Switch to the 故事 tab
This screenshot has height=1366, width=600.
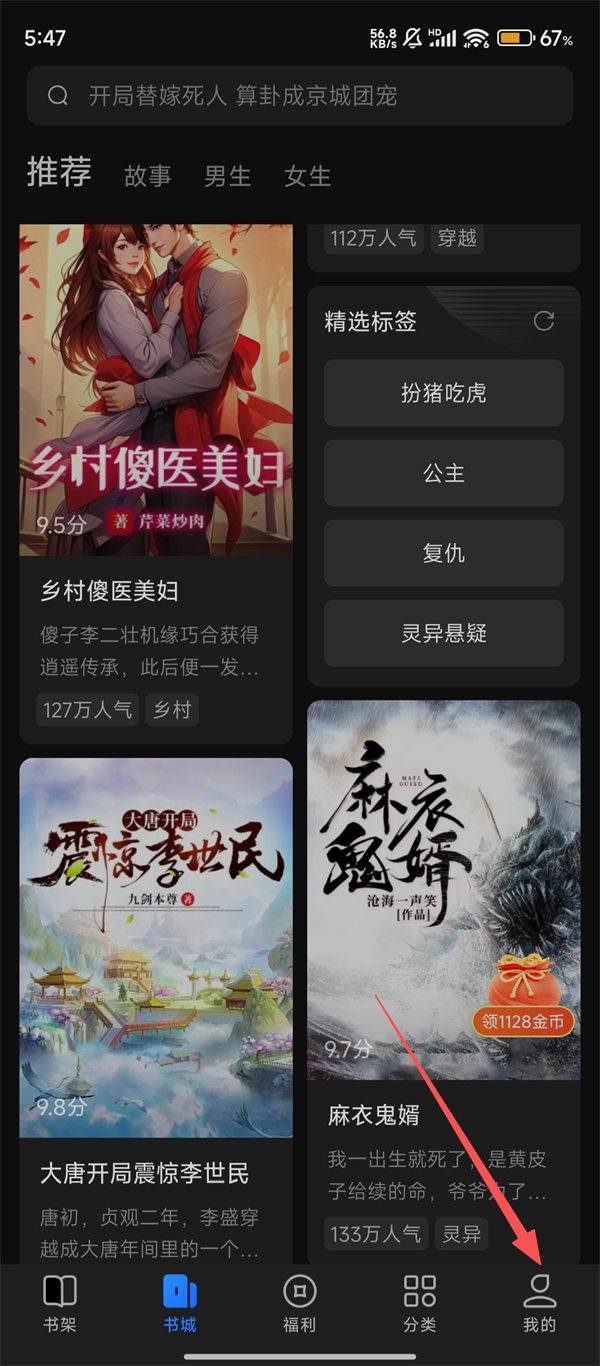[147, 176]
